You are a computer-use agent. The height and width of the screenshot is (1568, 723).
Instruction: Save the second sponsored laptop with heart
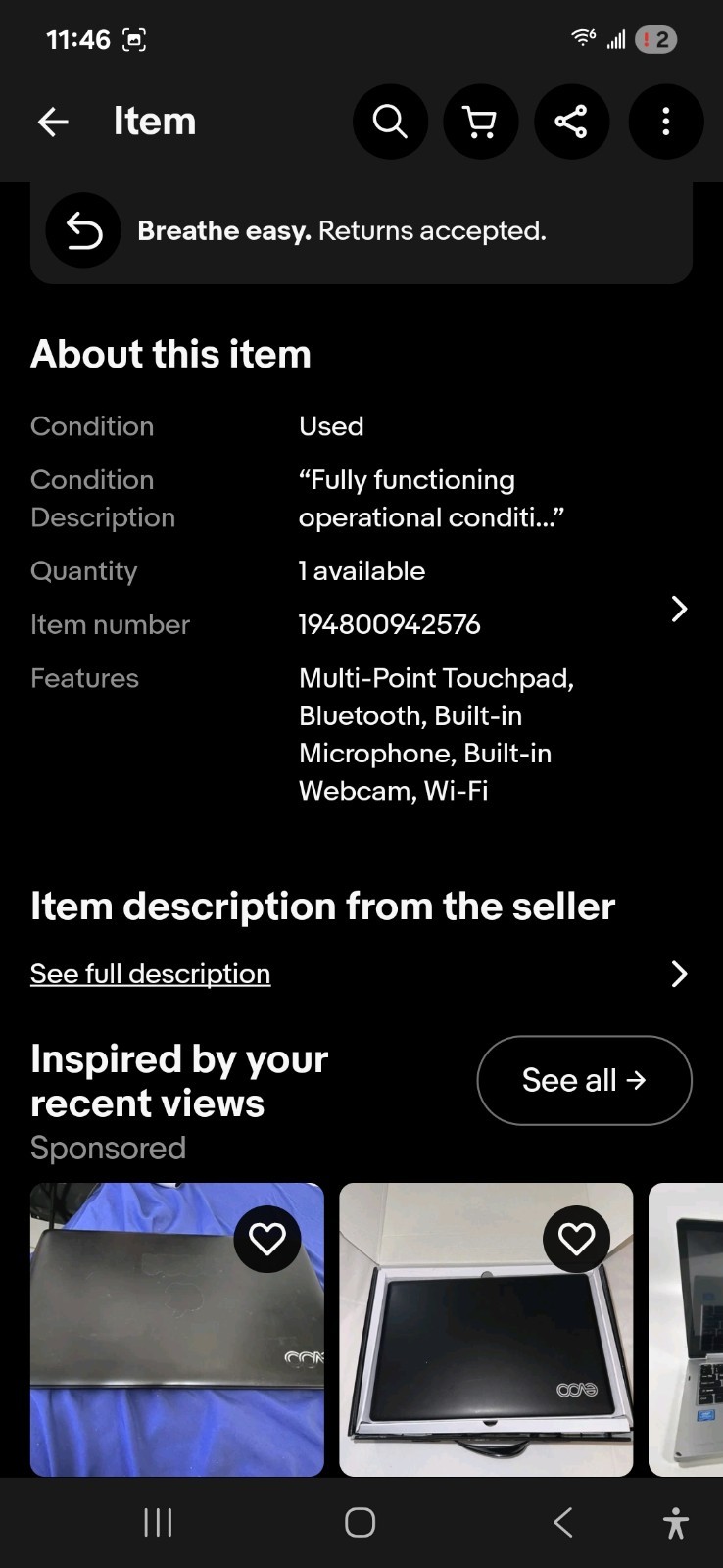click(576, 1239)
